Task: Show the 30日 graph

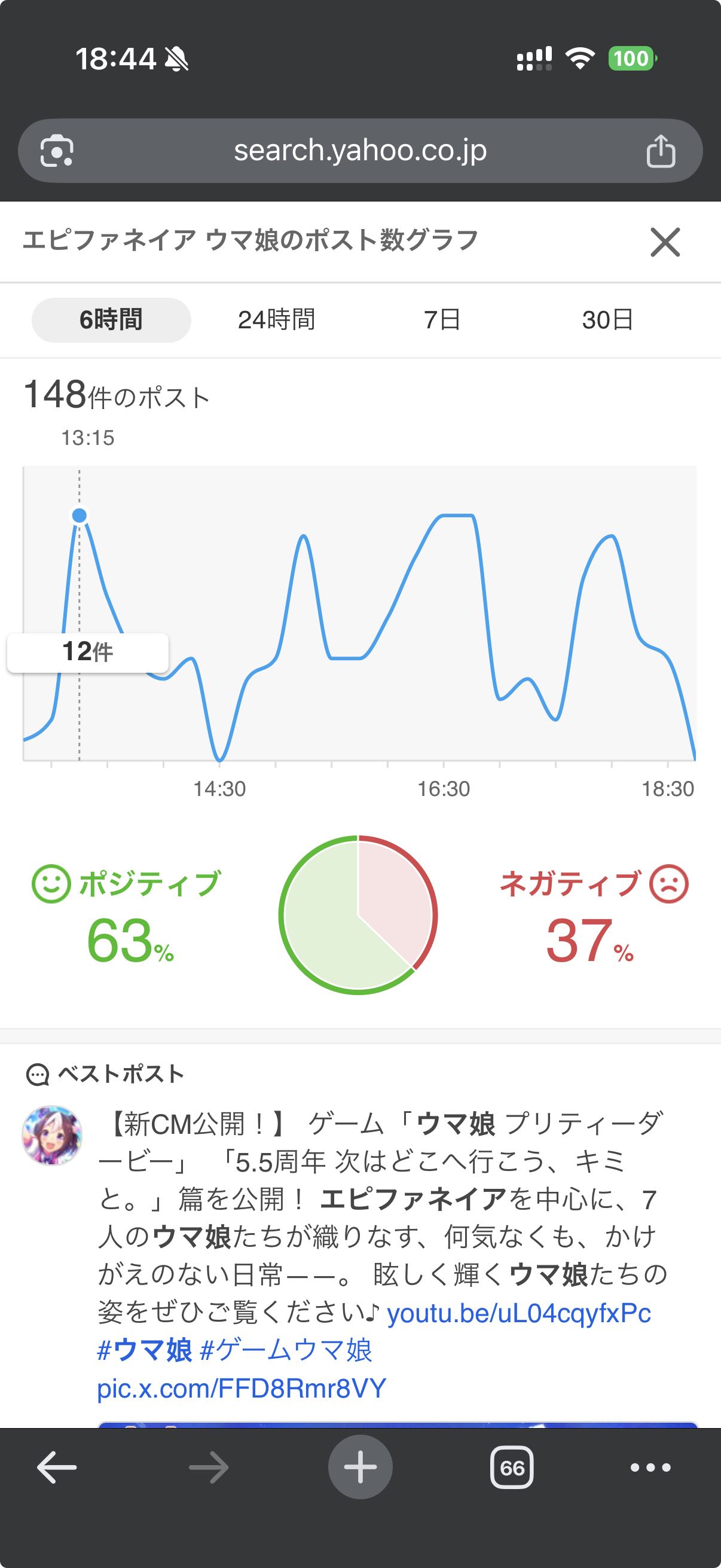Action: tap(608, 320)
